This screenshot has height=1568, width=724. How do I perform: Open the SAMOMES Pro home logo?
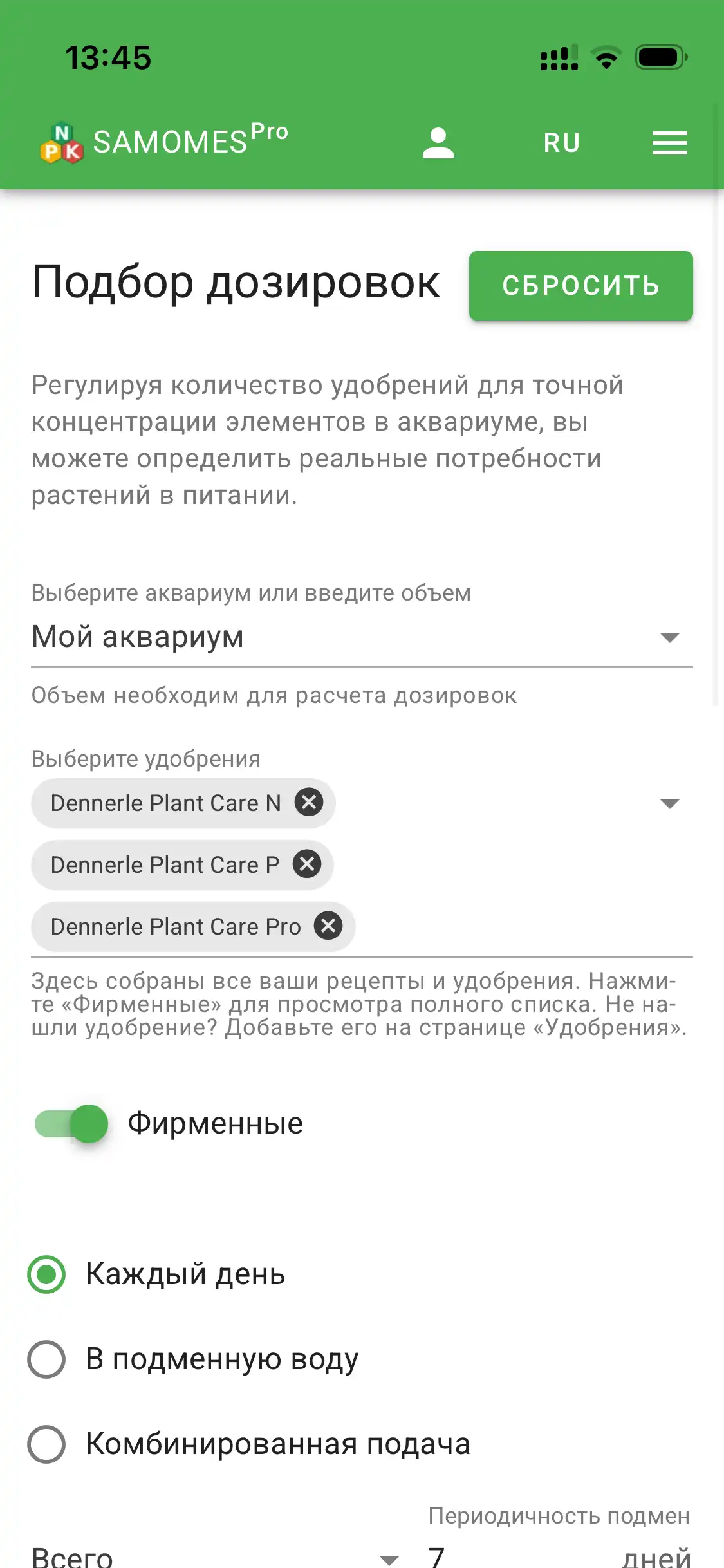[x=164, y=142]
